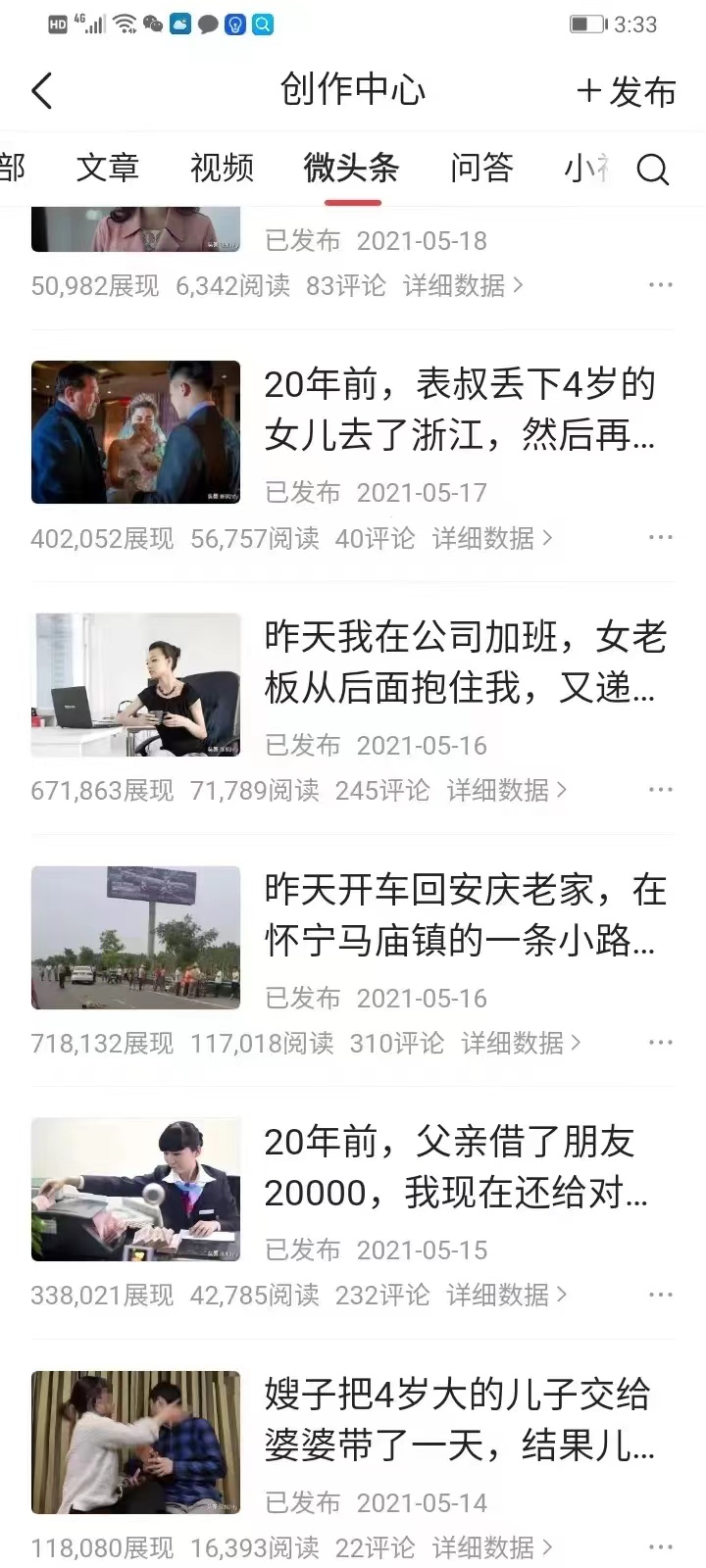
Task: Tap the three-dot menu on the 2021-05-15 post
Action: point(662,1295)
